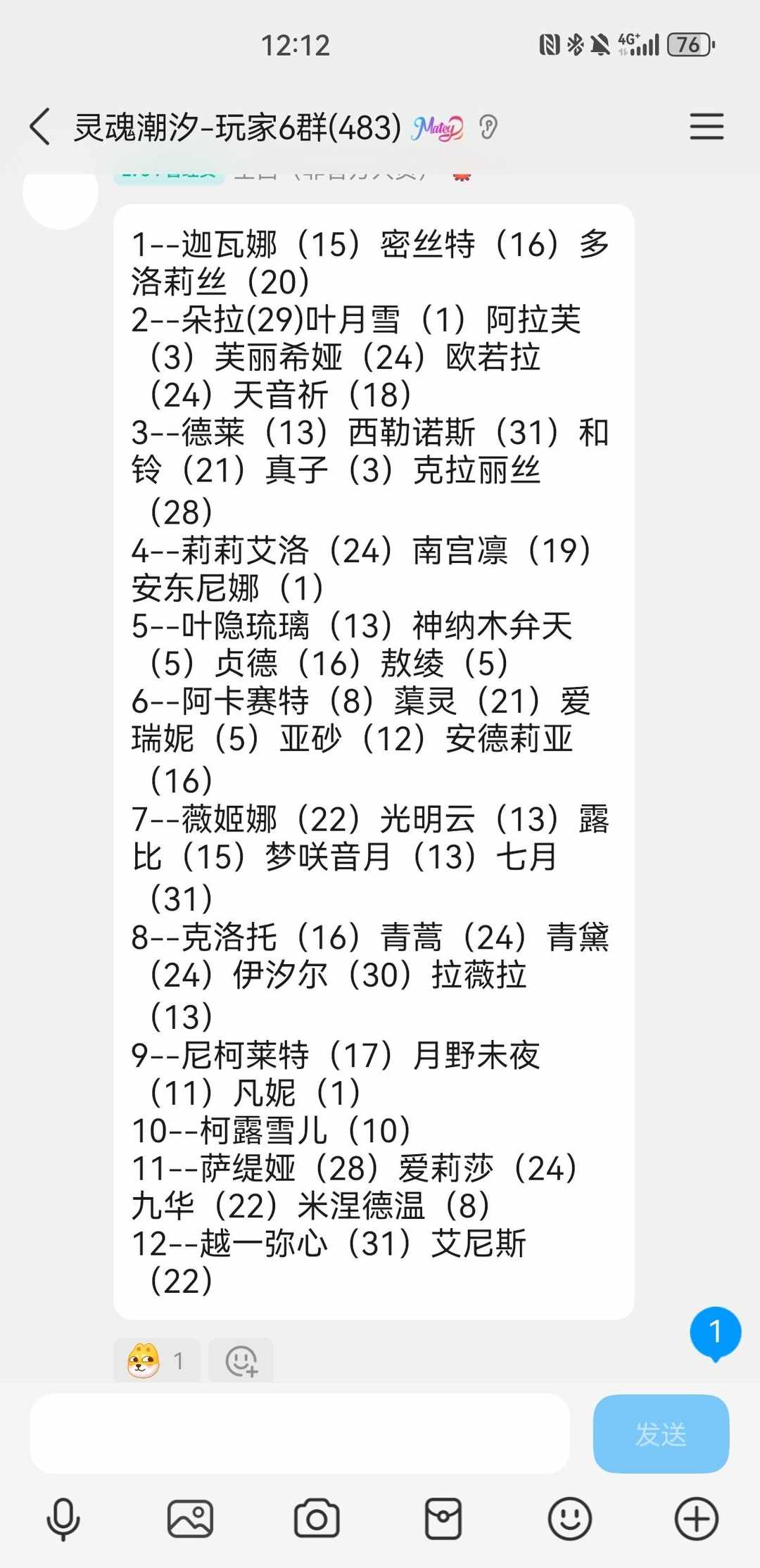
Task: Open the red packet icon
Action: click(x=443, y=1519)
